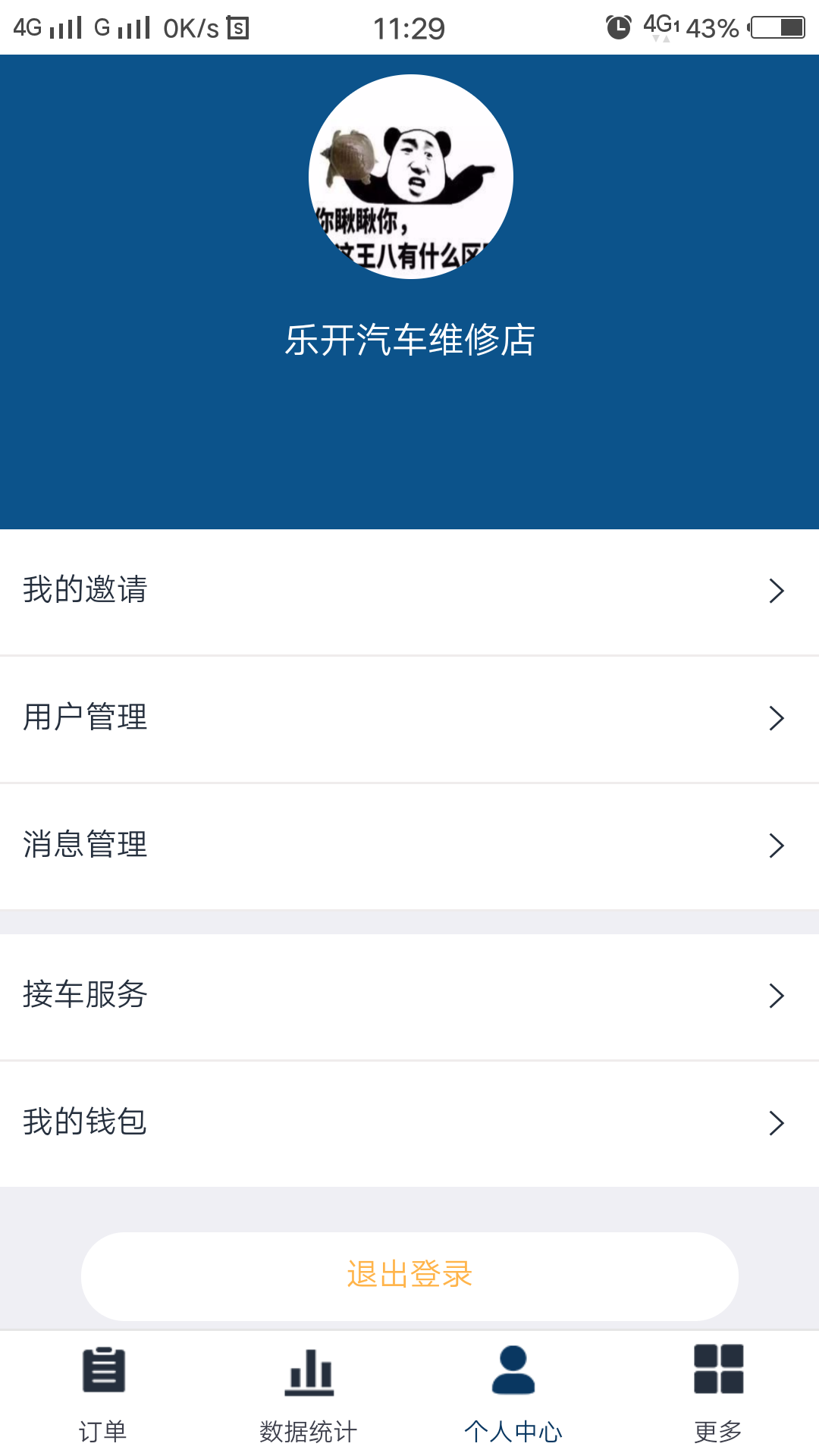Viewport: 819px width, 1456px height.
Task: Open 我的邀请 row
Action: click(x=409, y=591)
